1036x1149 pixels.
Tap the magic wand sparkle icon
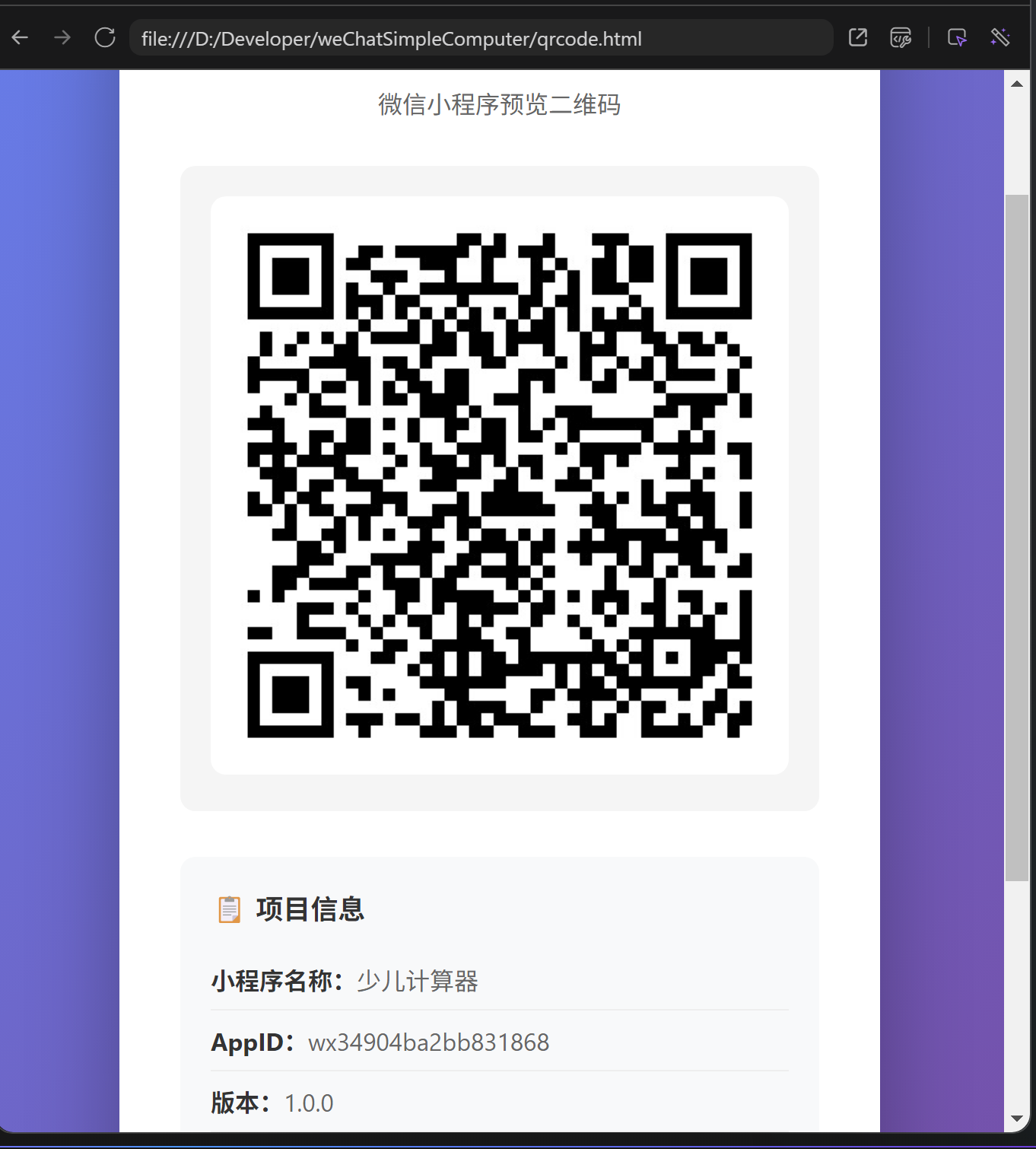point(1000,37)
